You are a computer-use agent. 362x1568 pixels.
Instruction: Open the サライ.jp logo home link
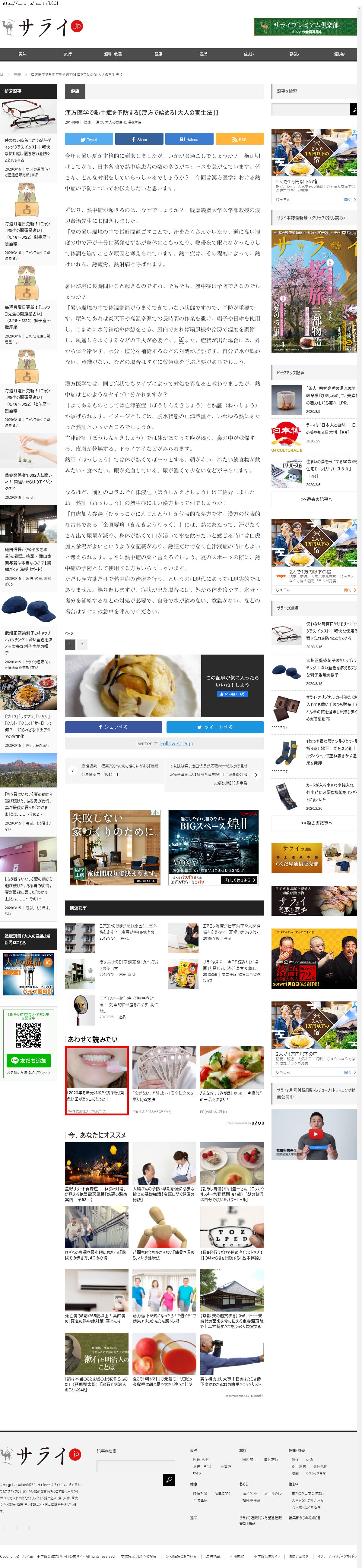[x=42, y=27]
